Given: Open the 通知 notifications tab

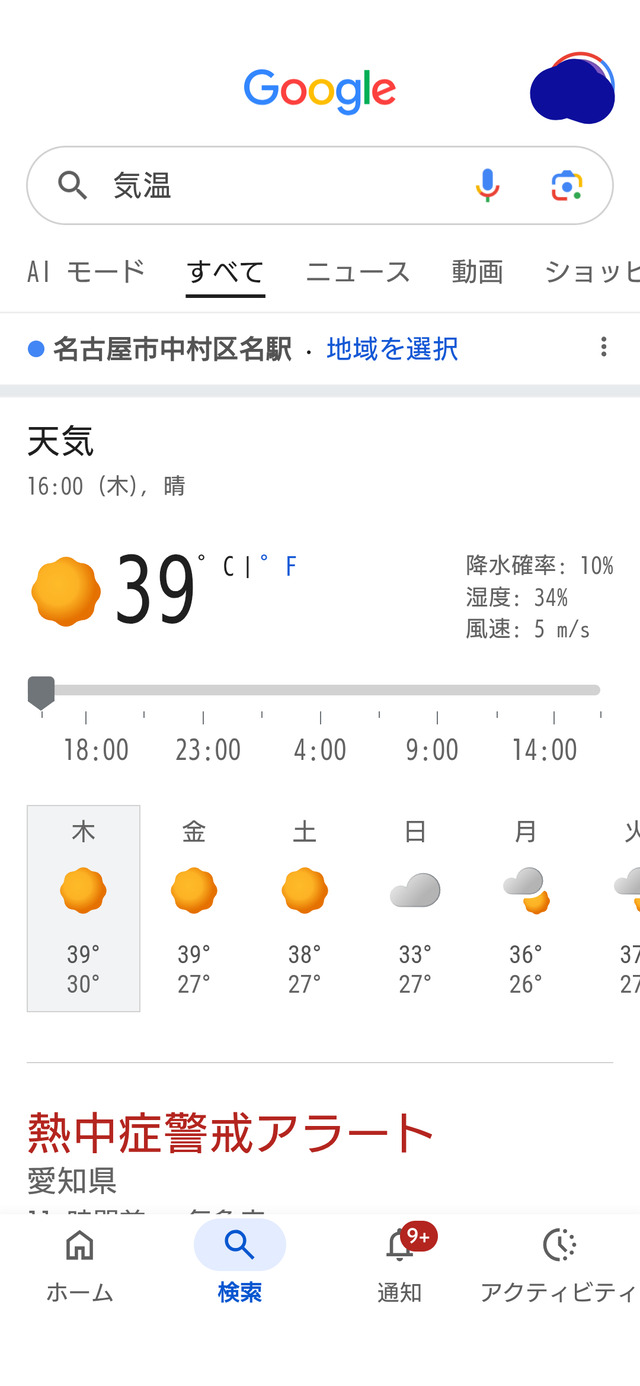Looking at the screenshot, I should pos(400,1266).
